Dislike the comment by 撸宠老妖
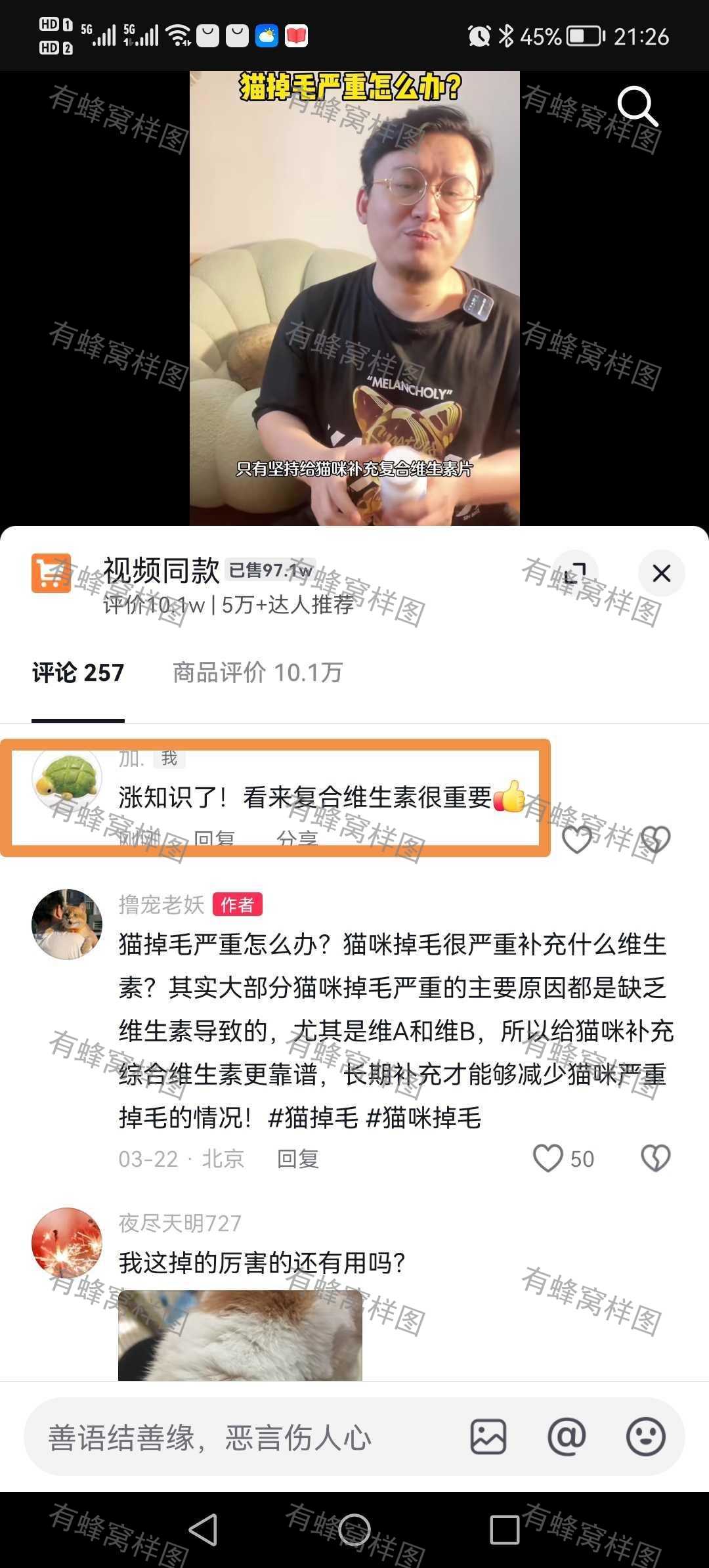Screen dimensions: 709x1568 point(655,1159)
